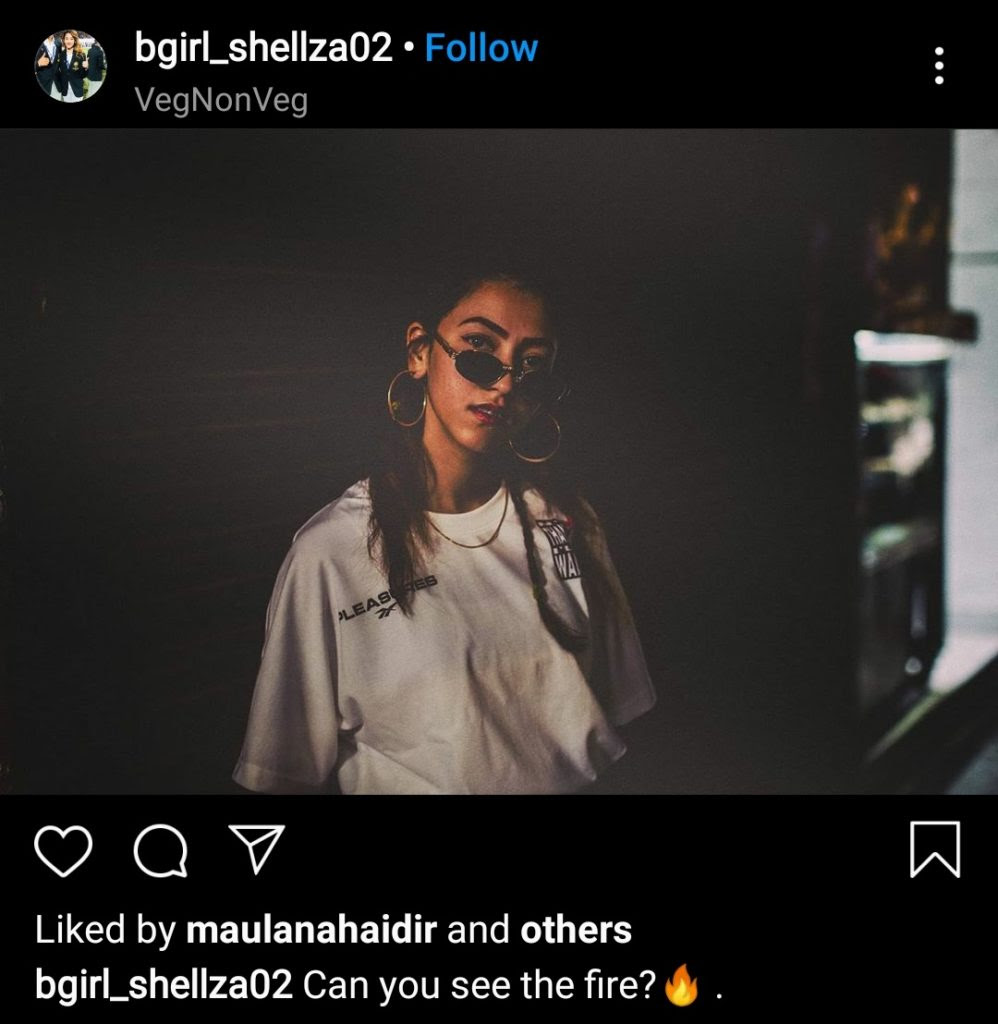Open the username bgirl_shellza02 in the post header
The image size is (998, 1024).
click(263, 48)
